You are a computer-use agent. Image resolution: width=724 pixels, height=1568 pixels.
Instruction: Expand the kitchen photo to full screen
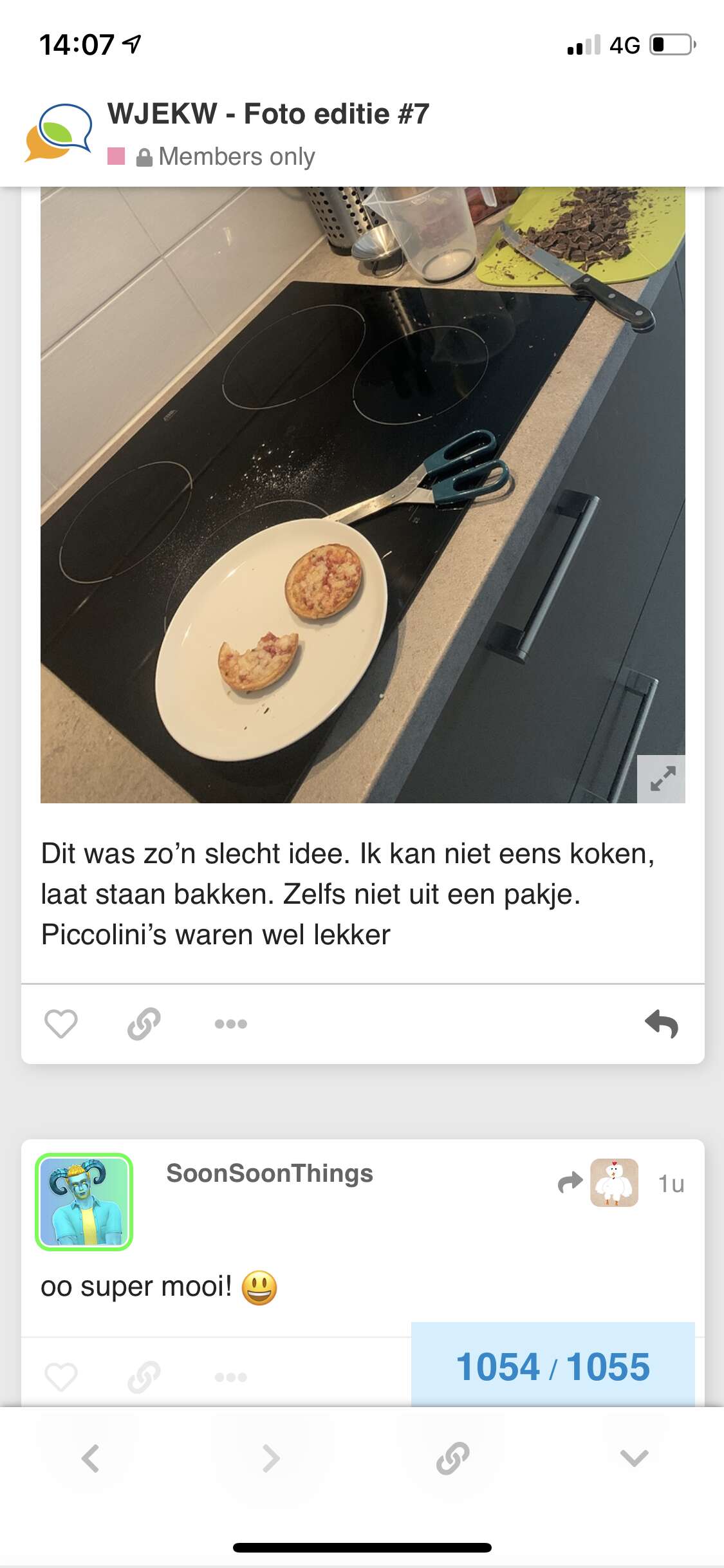661,779
